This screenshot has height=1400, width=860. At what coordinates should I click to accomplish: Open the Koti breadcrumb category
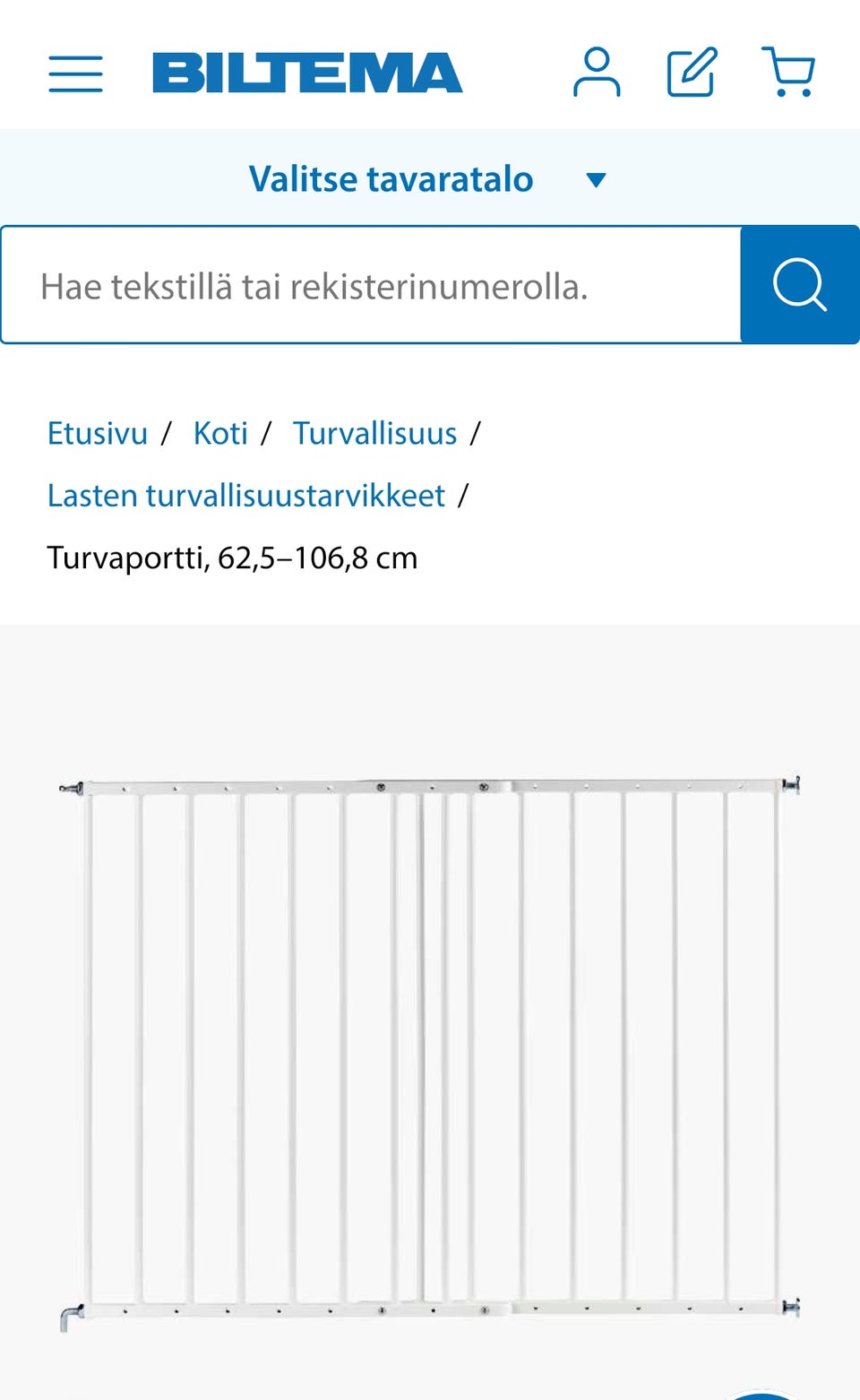[x=222, y=433]
